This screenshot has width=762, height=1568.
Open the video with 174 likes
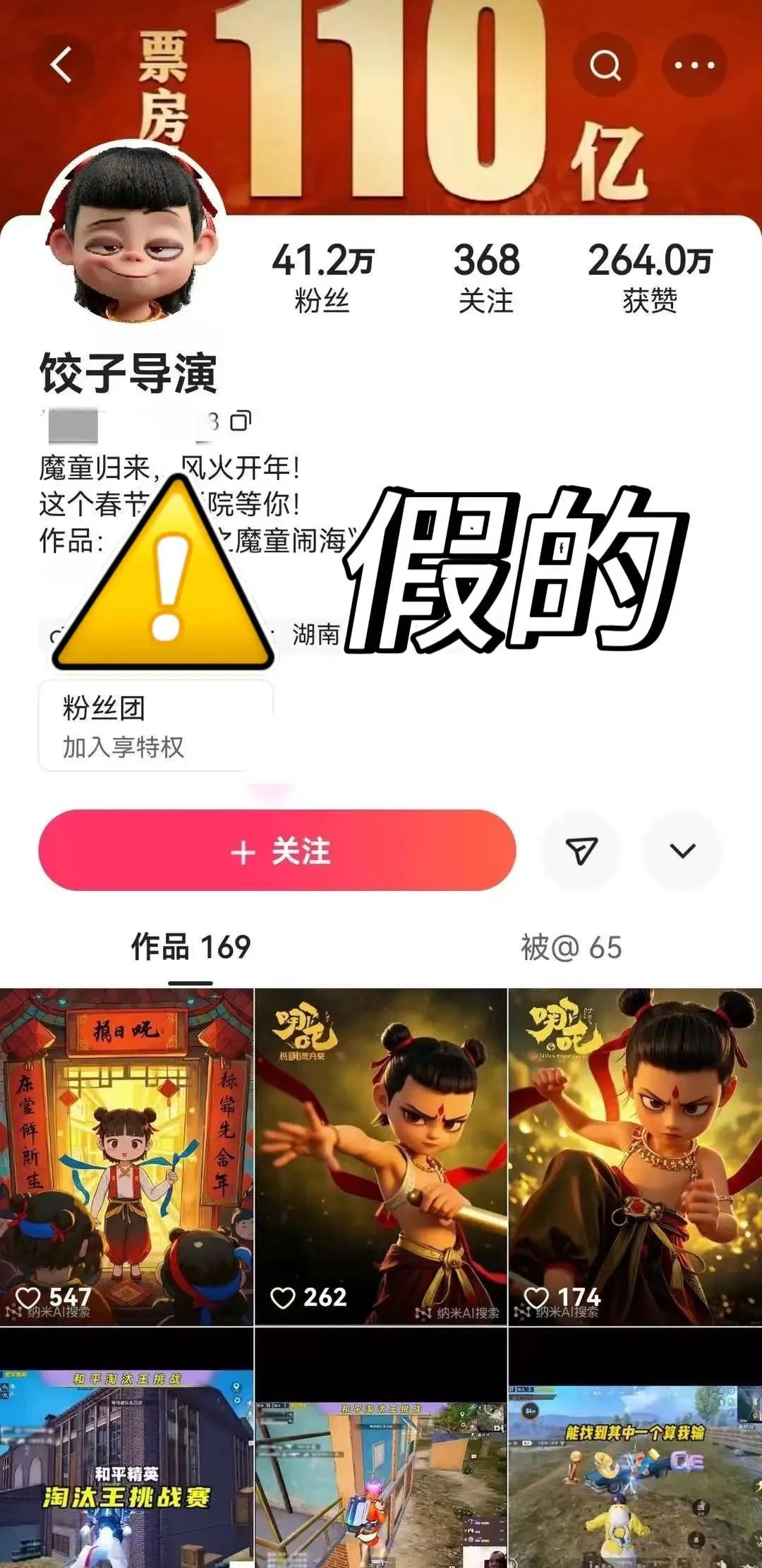coord(635,1156)
